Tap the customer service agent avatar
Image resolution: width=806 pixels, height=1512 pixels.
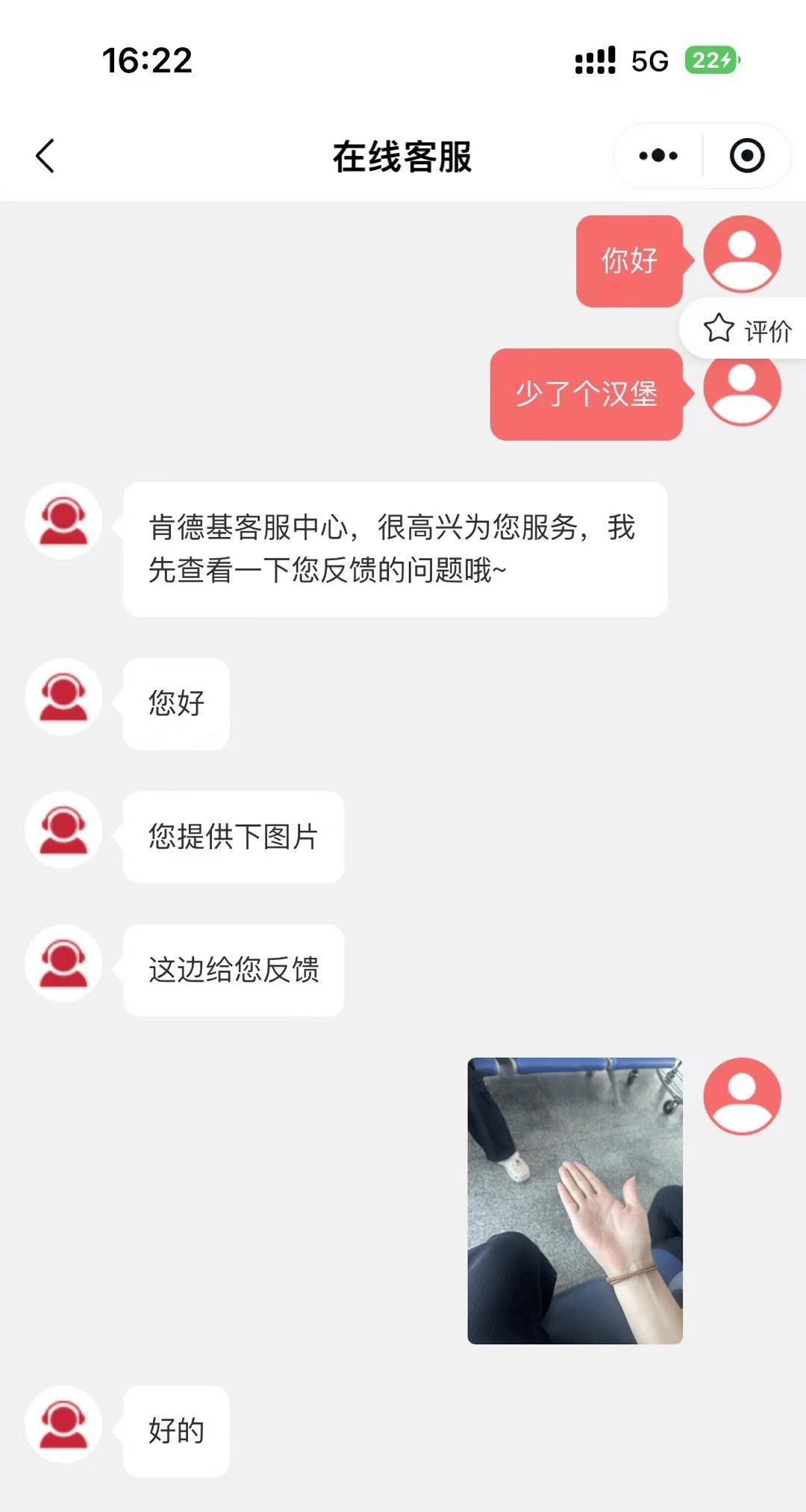point(64,521)
